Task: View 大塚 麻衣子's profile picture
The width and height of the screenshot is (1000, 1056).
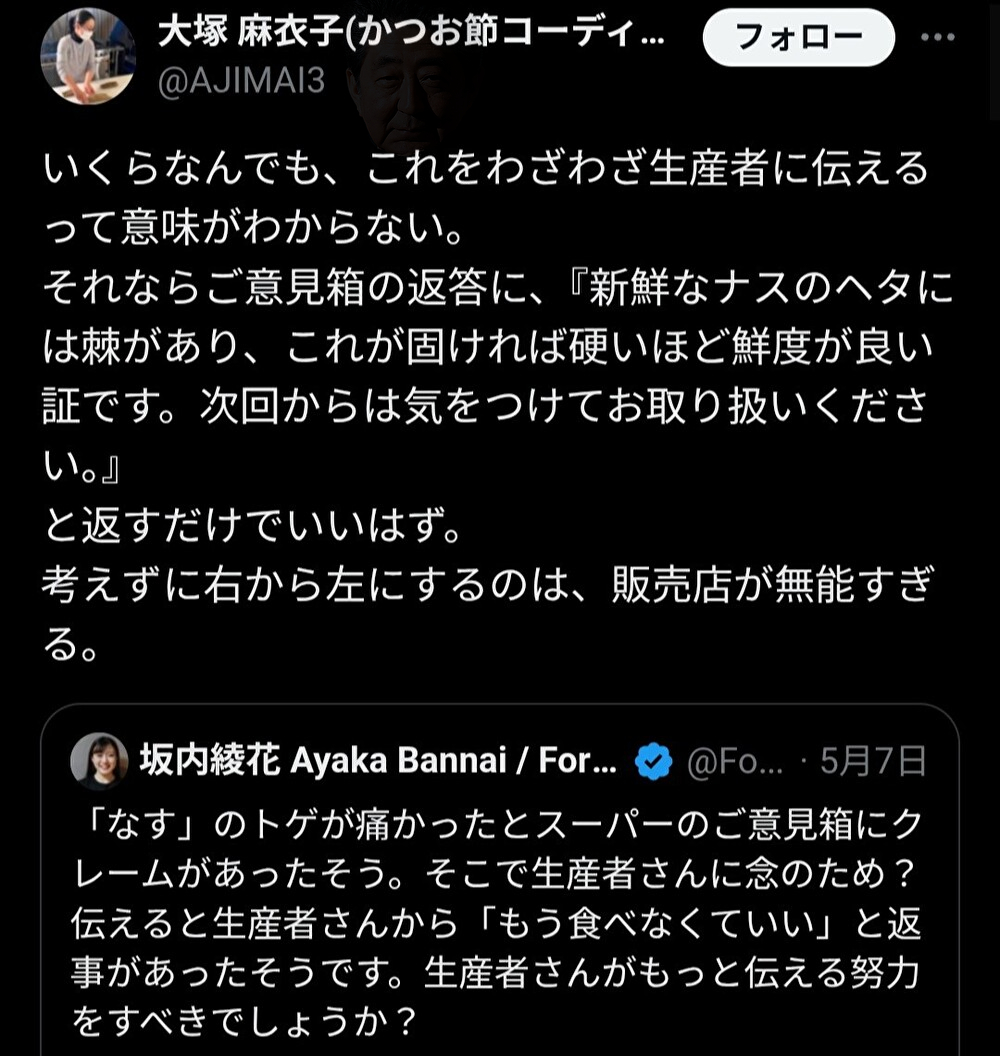Action: pyautogui.click(x=88, y=56)
